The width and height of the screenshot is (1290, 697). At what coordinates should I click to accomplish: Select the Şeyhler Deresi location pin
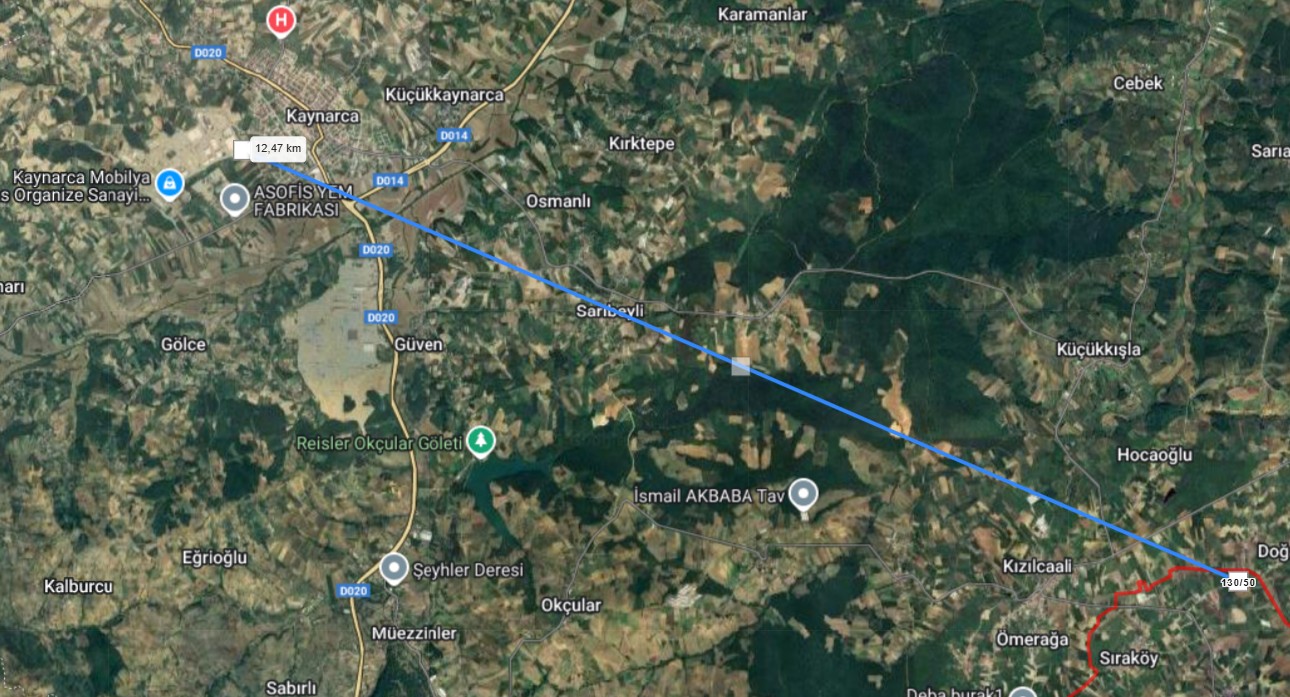[396, 568]
